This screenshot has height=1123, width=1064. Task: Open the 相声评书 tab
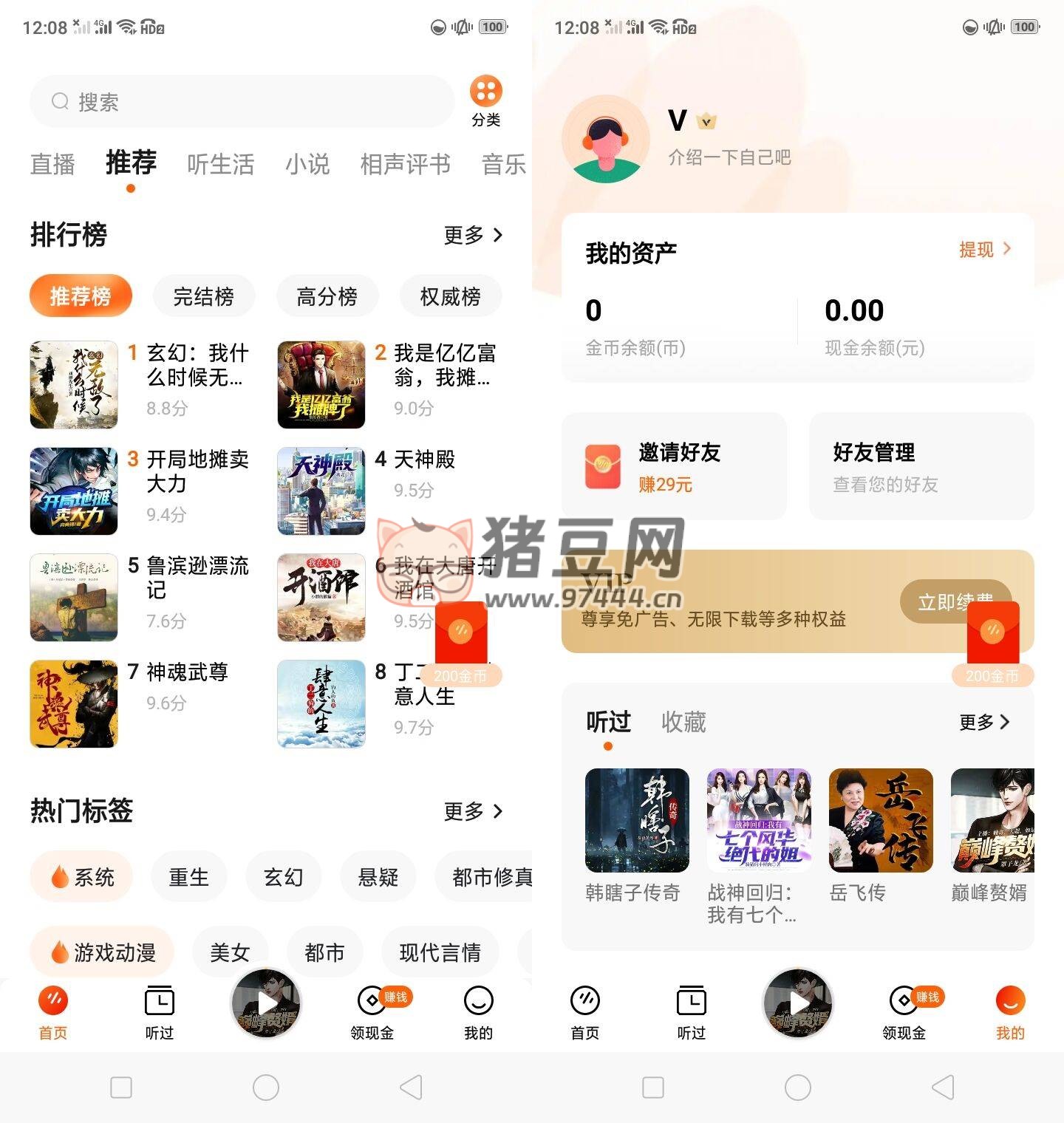pyautogui.click(x=405, y=164)
